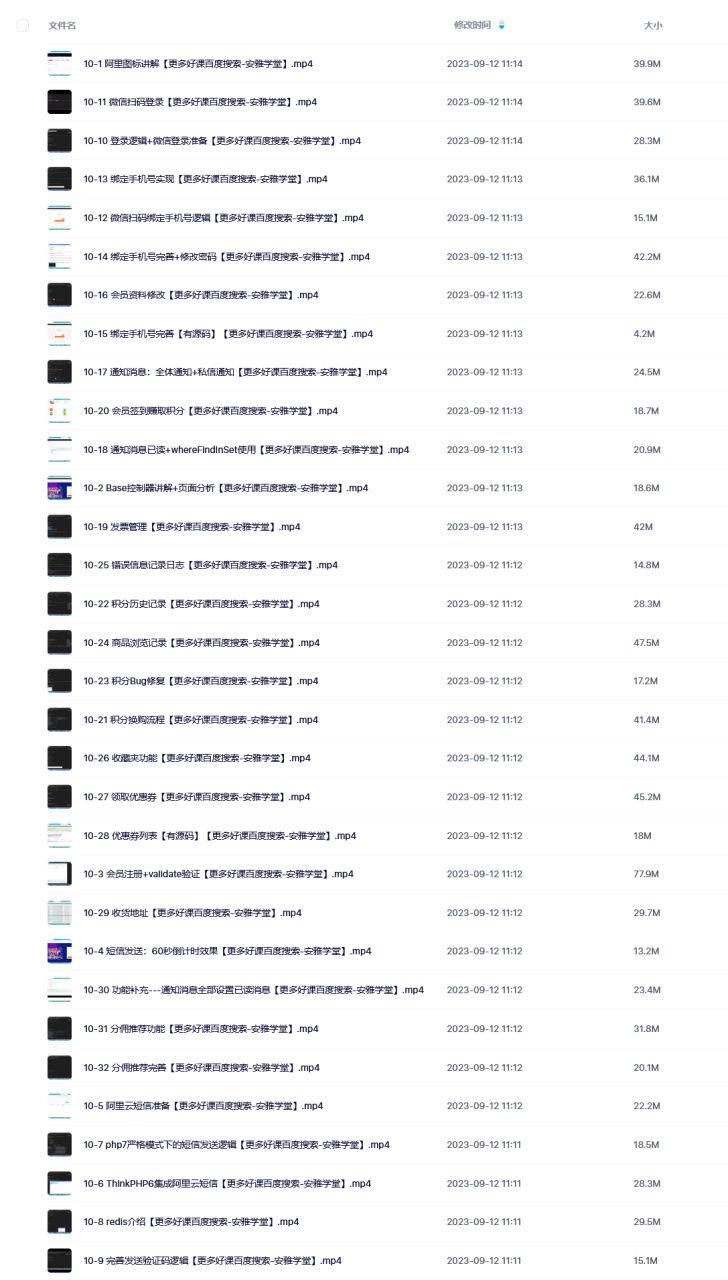728x1280 pixels.
Task: Open 10-6 ThinkPHP6集成阿里云短信 video
Action: tap(227, 1184)
